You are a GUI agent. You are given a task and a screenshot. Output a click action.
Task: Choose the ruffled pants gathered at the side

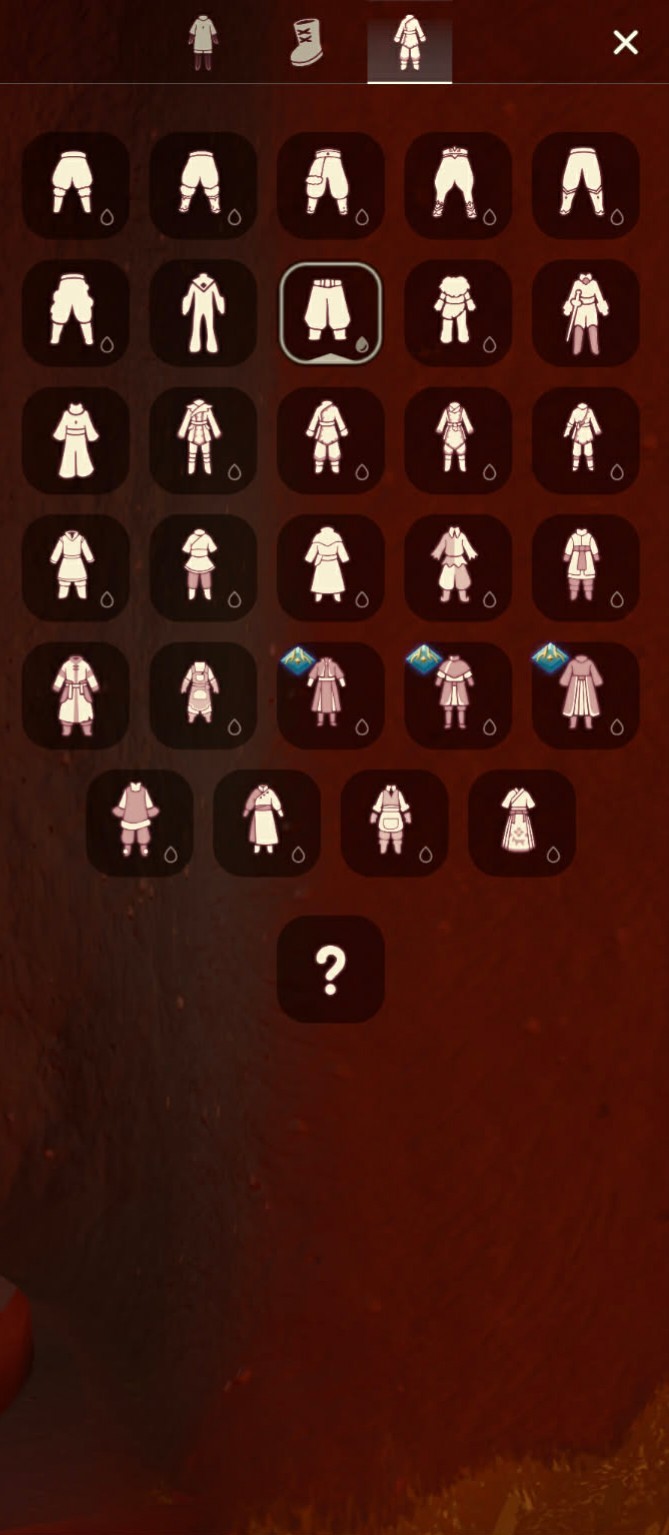point(75,312)
